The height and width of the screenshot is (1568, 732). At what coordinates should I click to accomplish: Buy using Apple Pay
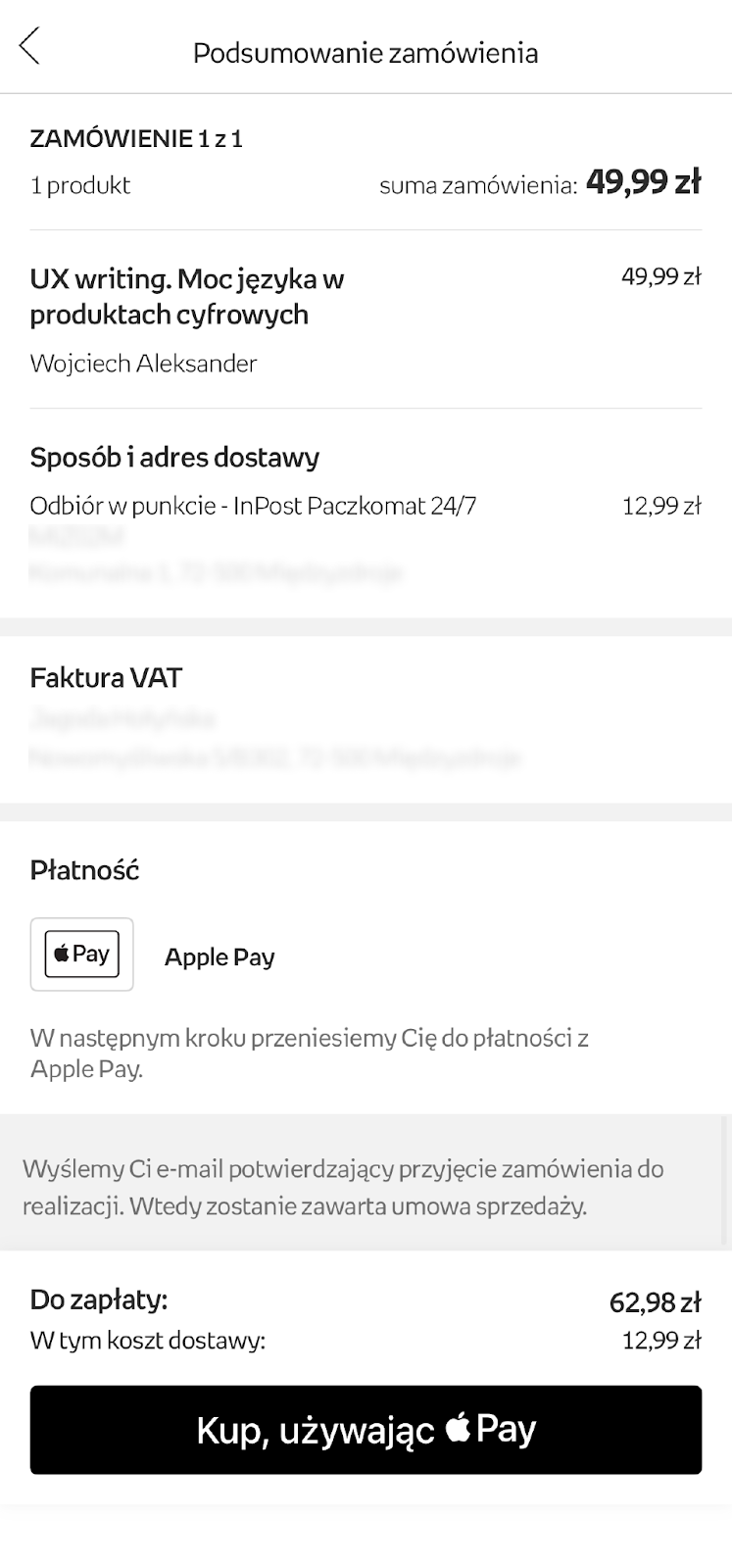366,1430
